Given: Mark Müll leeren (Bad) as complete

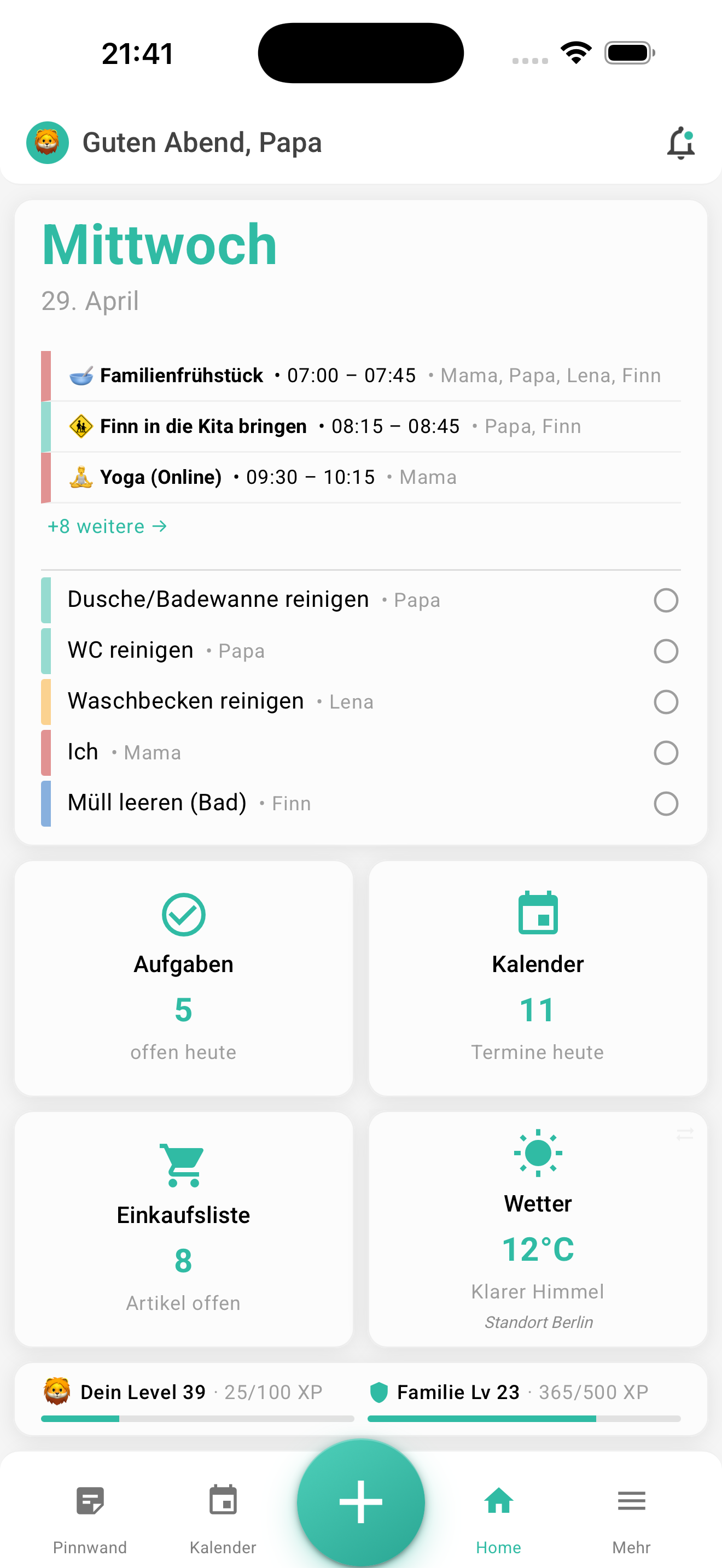Looking at the screenshot, I should (665, 804).
